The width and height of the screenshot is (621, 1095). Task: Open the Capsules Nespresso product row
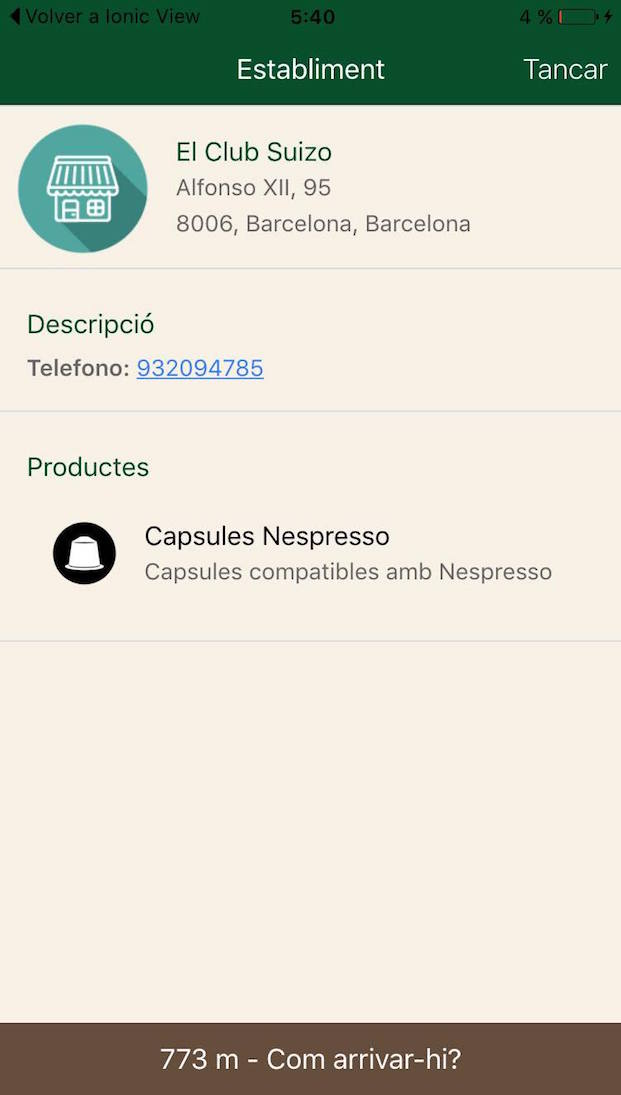click(x=310, y=554)
